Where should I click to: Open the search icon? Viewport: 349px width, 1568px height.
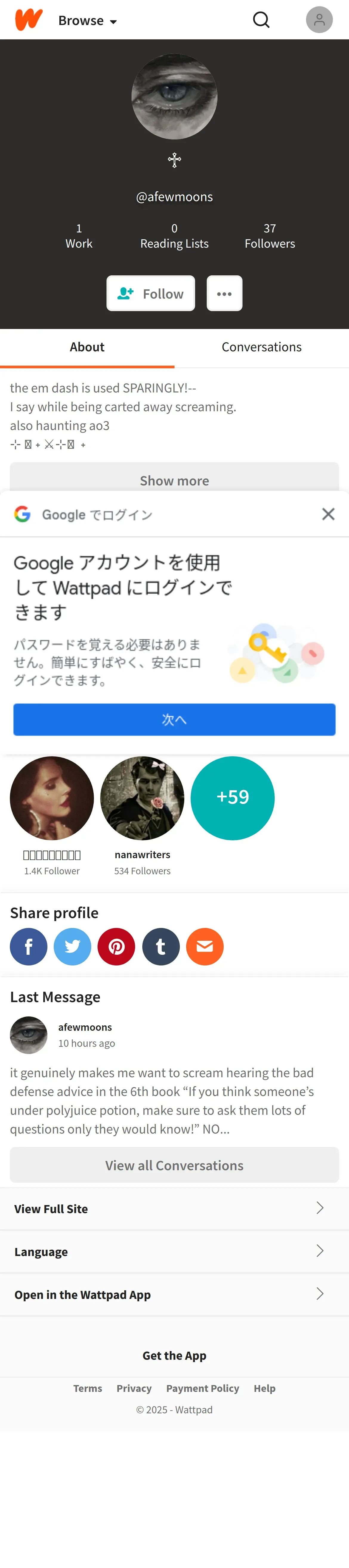click(261, 20)
